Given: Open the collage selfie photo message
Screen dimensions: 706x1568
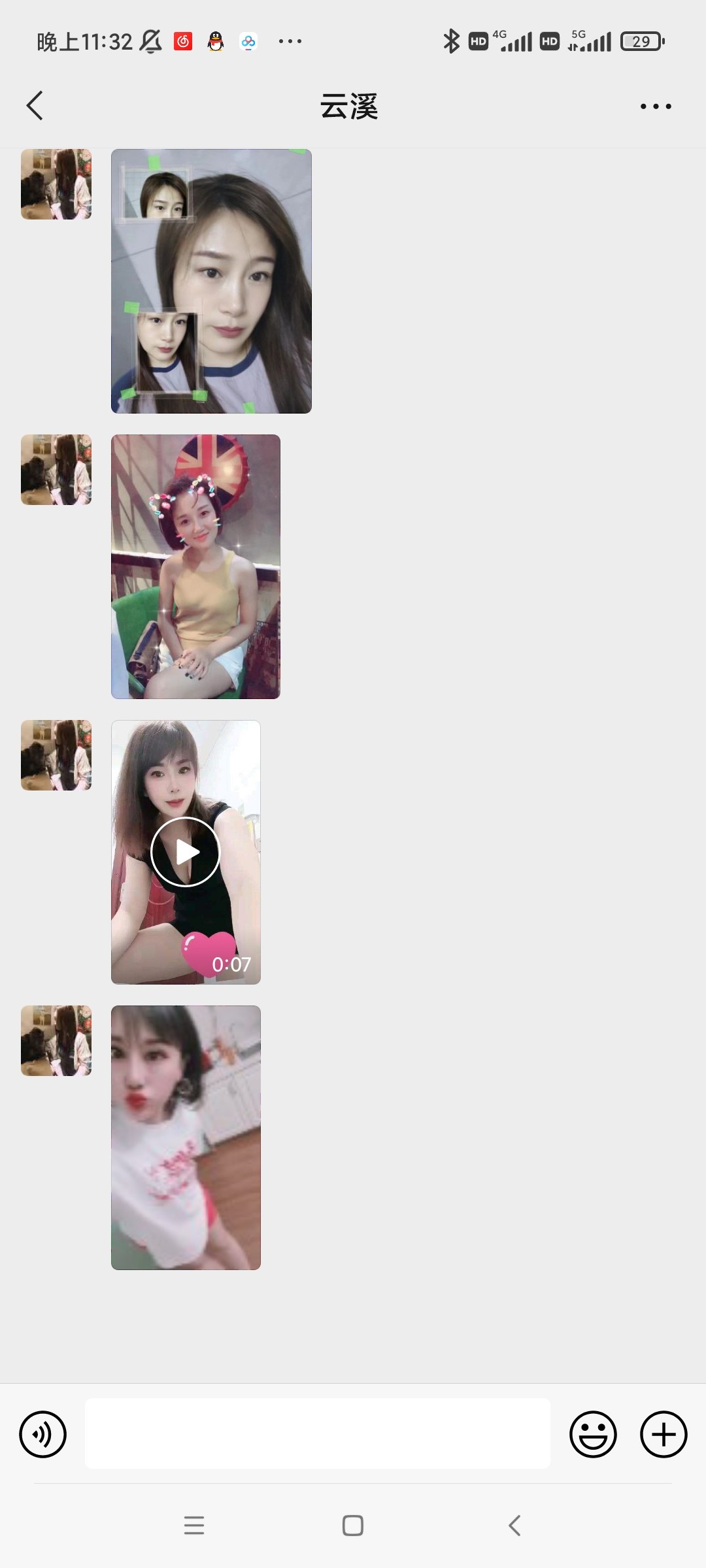Looking at the screenshot, I should [211, 282].
